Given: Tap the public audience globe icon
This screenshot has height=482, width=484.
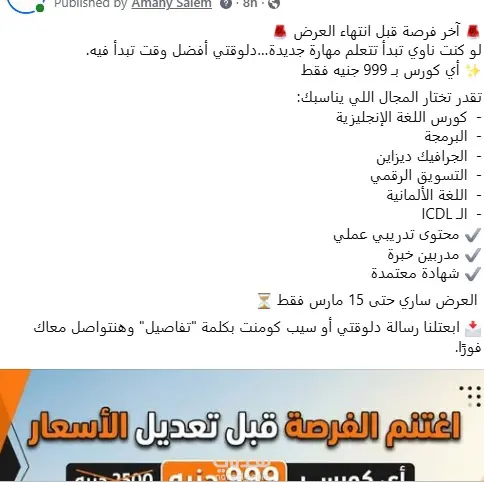Looking at the screenshot, I should (x=274, y=4).
